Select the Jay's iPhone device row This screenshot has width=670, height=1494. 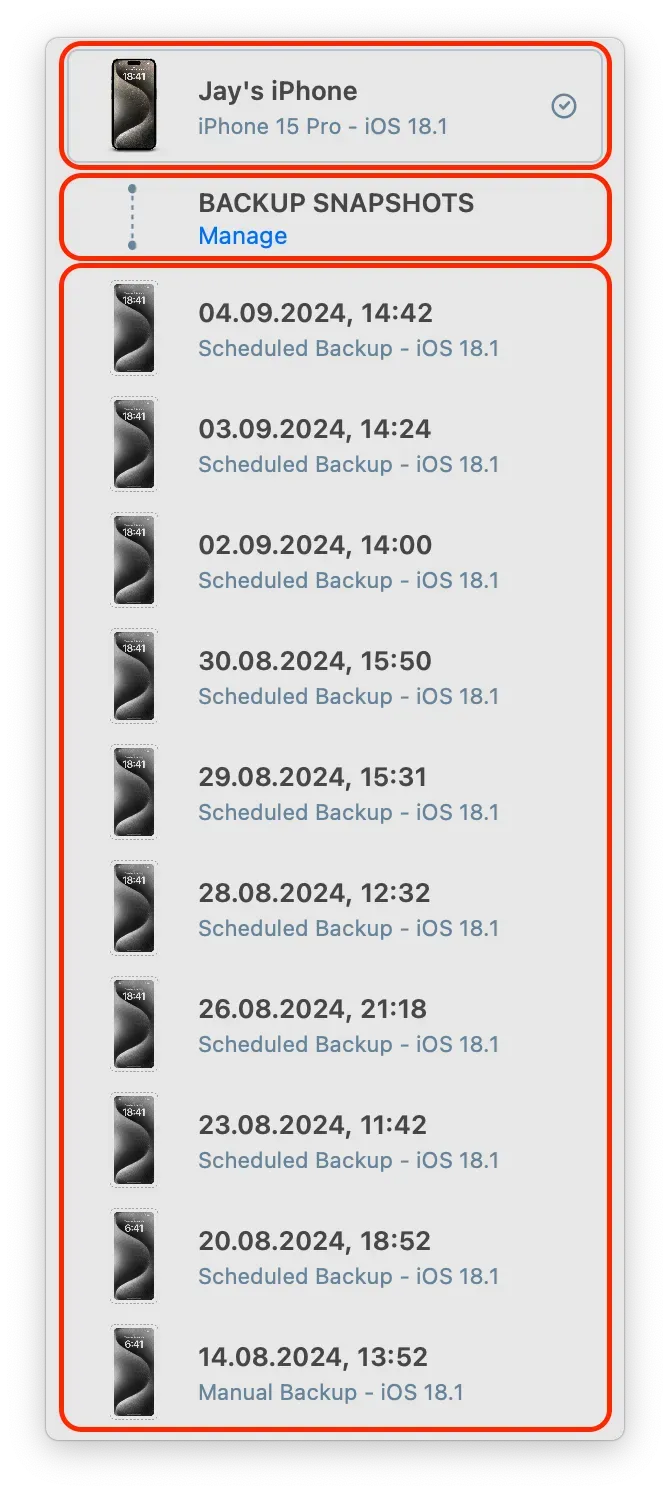[x=334, y=106]
